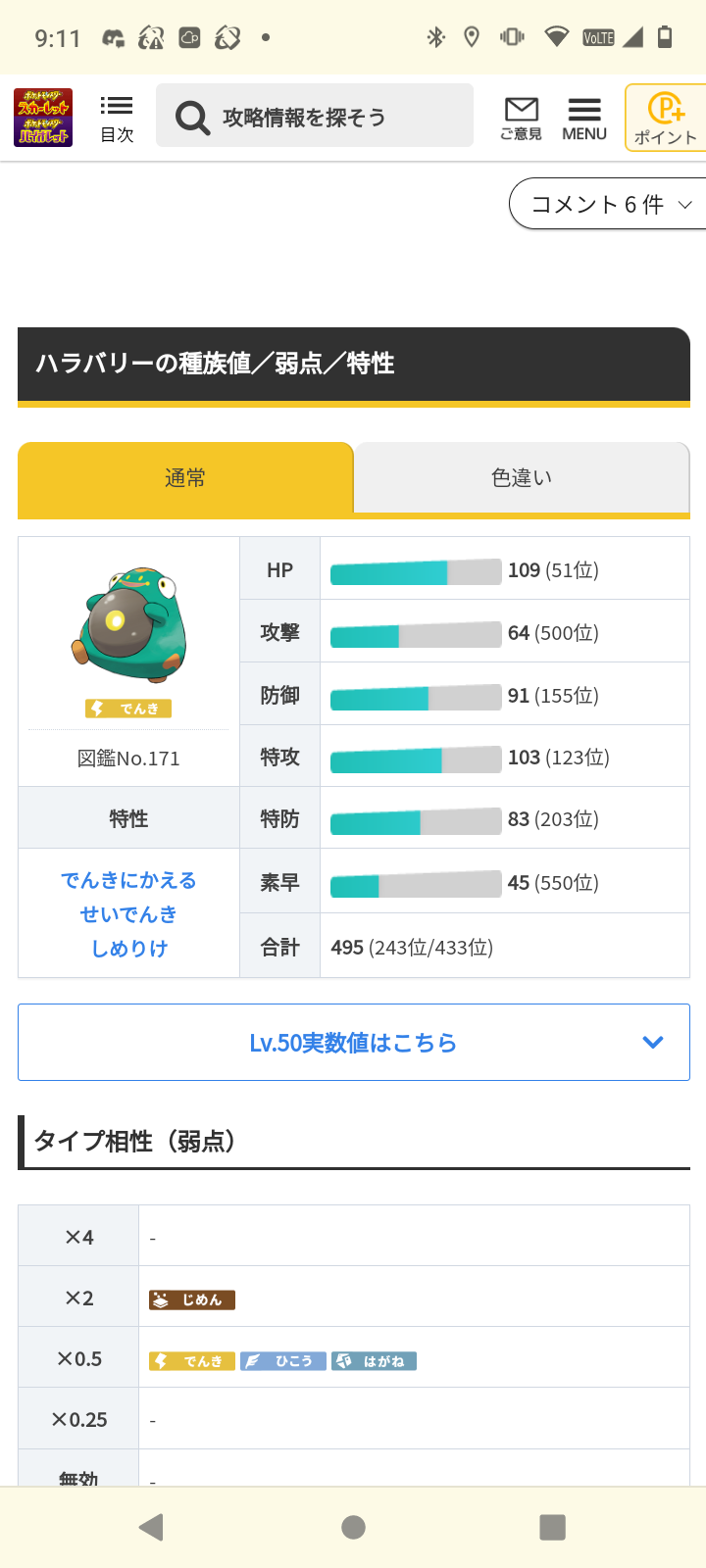
Task: Open the 目次 table of contents
Action: pyautogui.click(x=117, y=119)
